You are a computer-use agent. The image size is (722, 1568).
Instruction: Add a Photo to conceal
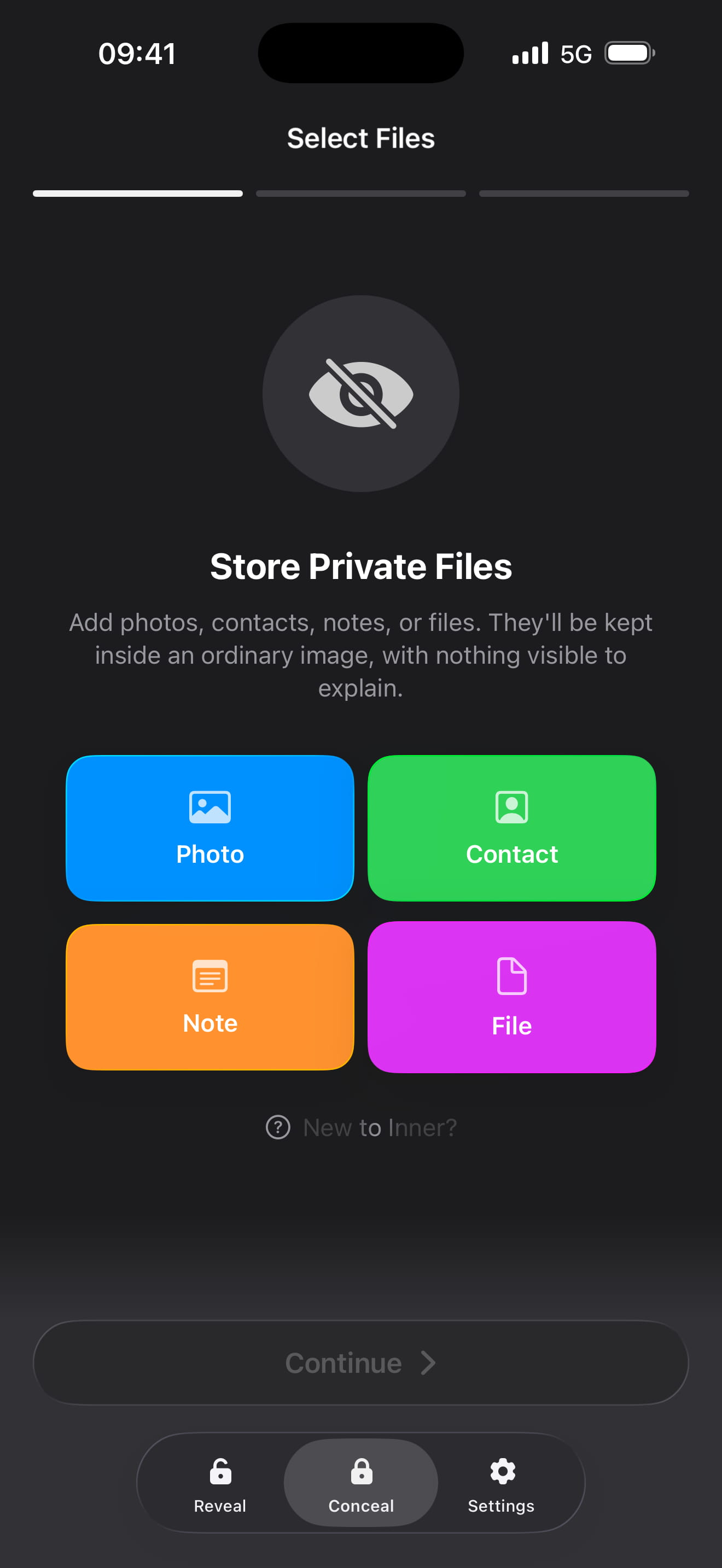[x=210, y=828]
